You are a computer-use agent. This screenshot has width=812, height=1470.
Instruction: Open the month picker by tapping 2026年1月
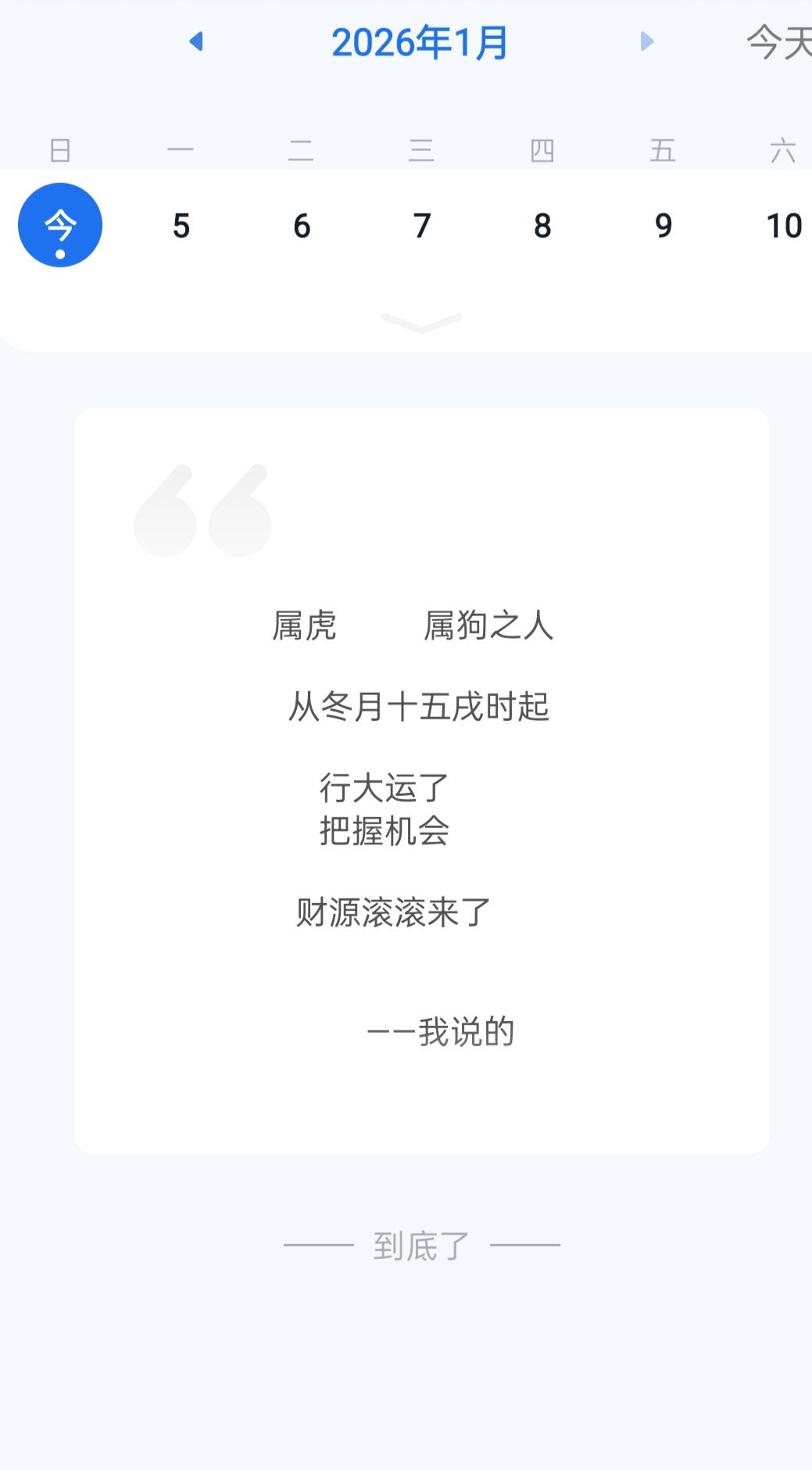(x=420, y=43)
